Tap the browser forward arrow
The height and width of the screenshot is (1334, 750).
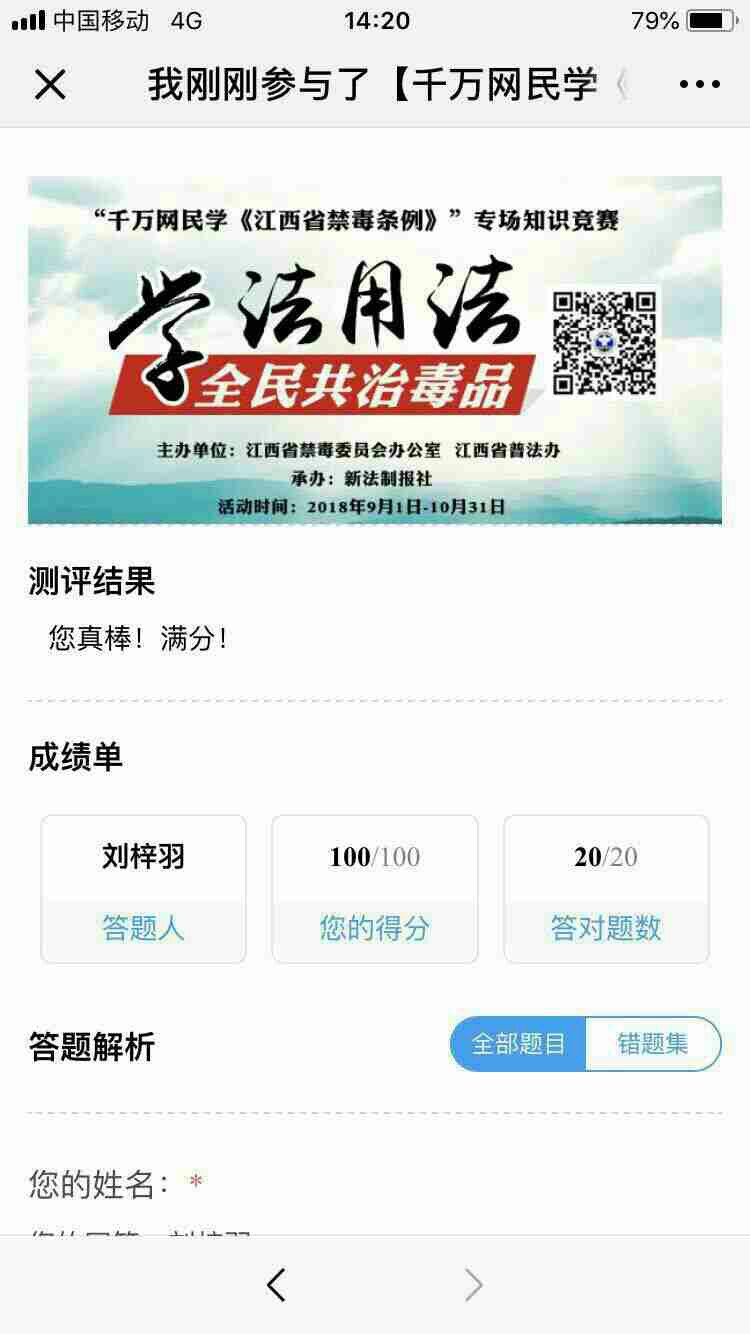click(x=474, y=1285)
